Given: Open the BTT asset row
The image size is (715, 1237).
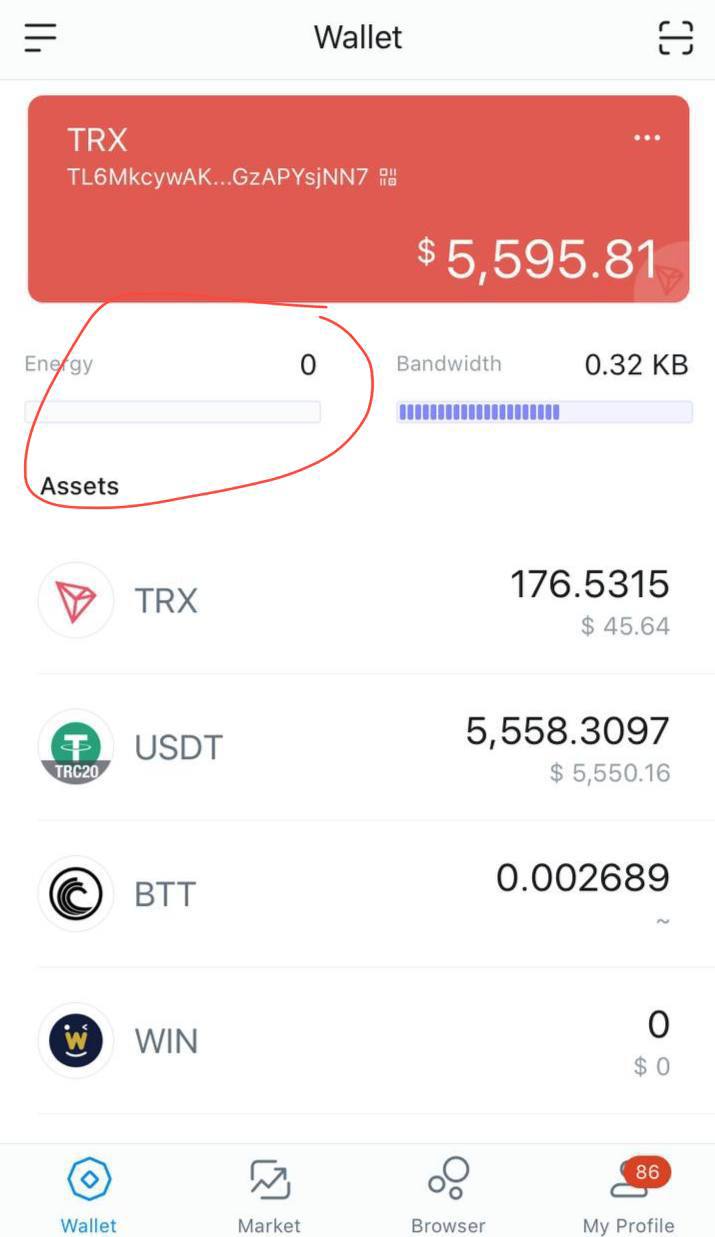Looking at the screenshot, I should click(x=357, y=893).
